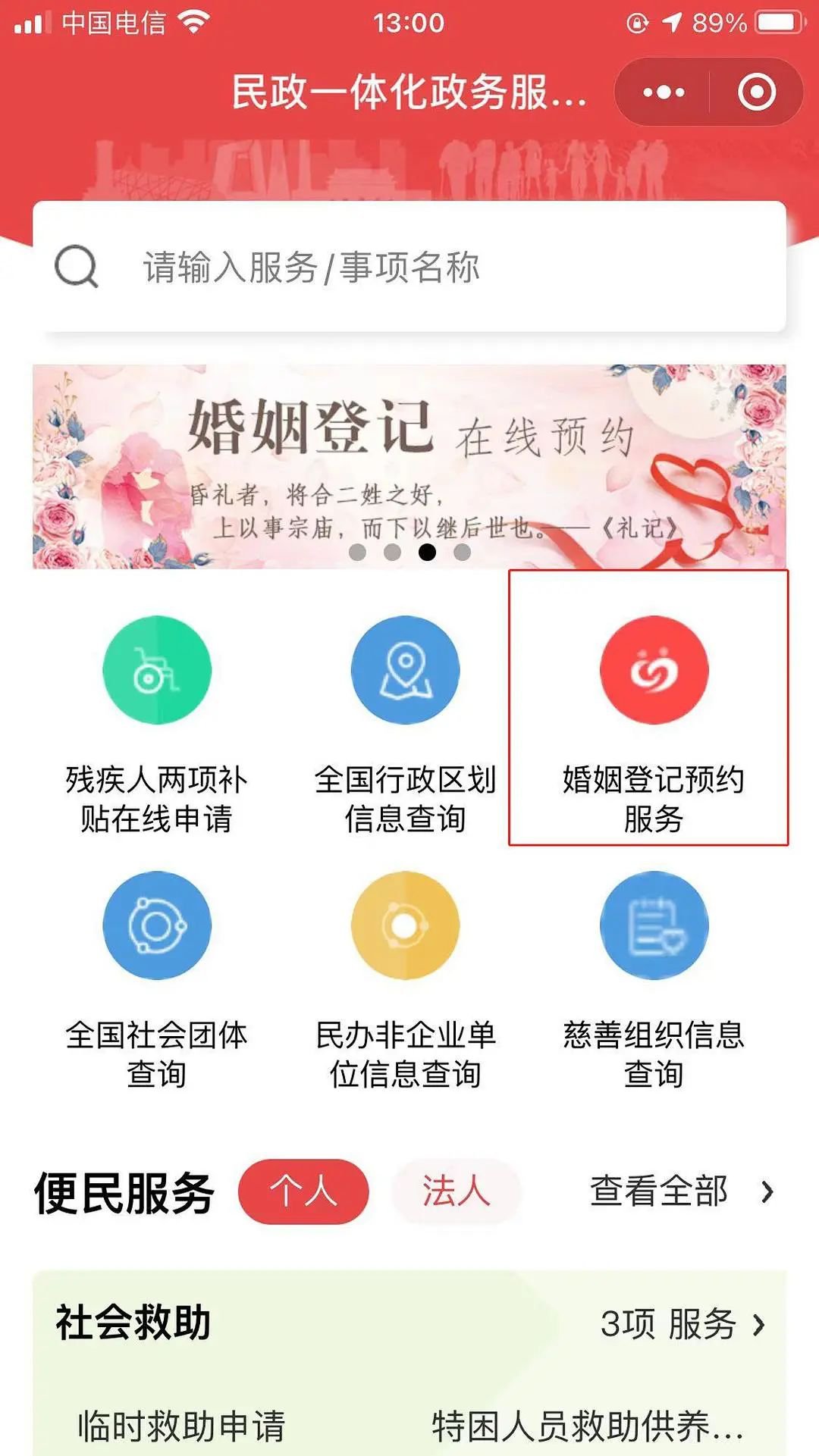Switch to the 法人 tab

pos(456,1191)
